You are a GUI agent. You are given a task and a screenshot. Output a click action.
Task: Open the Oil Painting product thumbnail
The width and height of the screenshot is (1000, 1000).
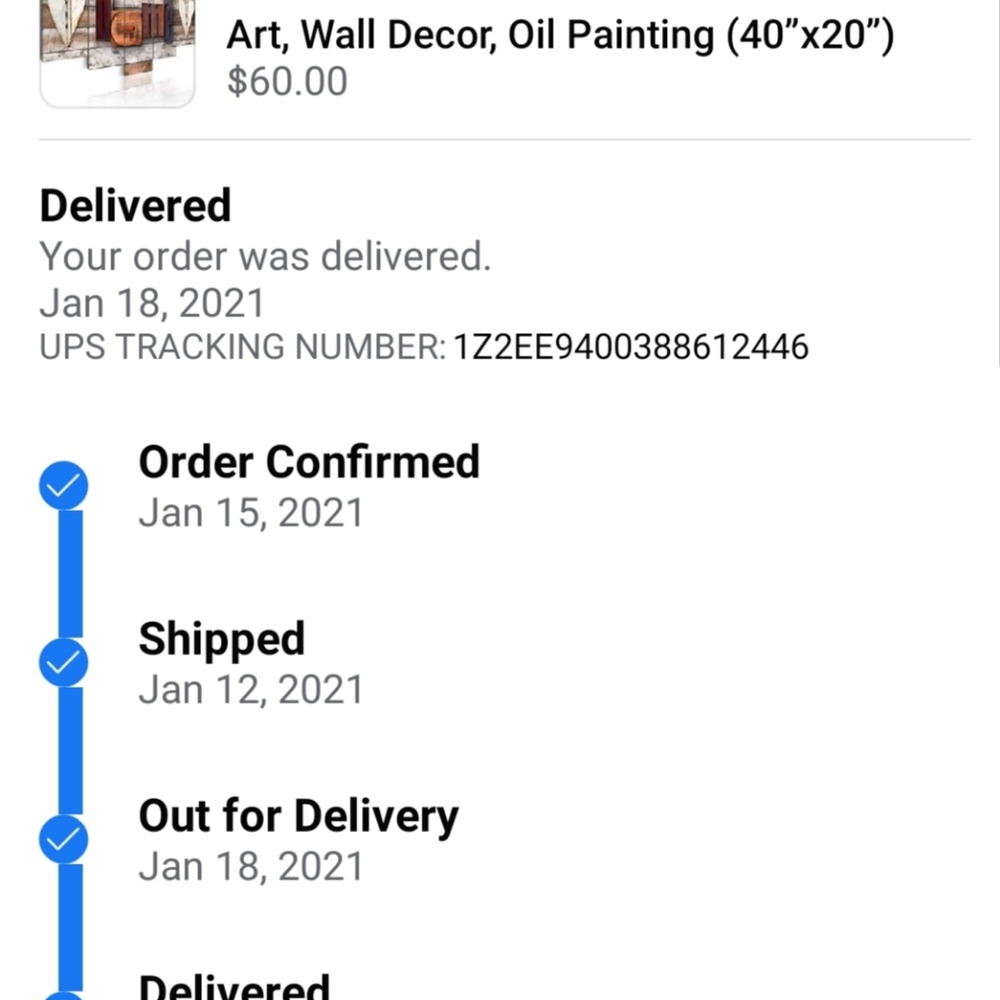tap(116, 52)
